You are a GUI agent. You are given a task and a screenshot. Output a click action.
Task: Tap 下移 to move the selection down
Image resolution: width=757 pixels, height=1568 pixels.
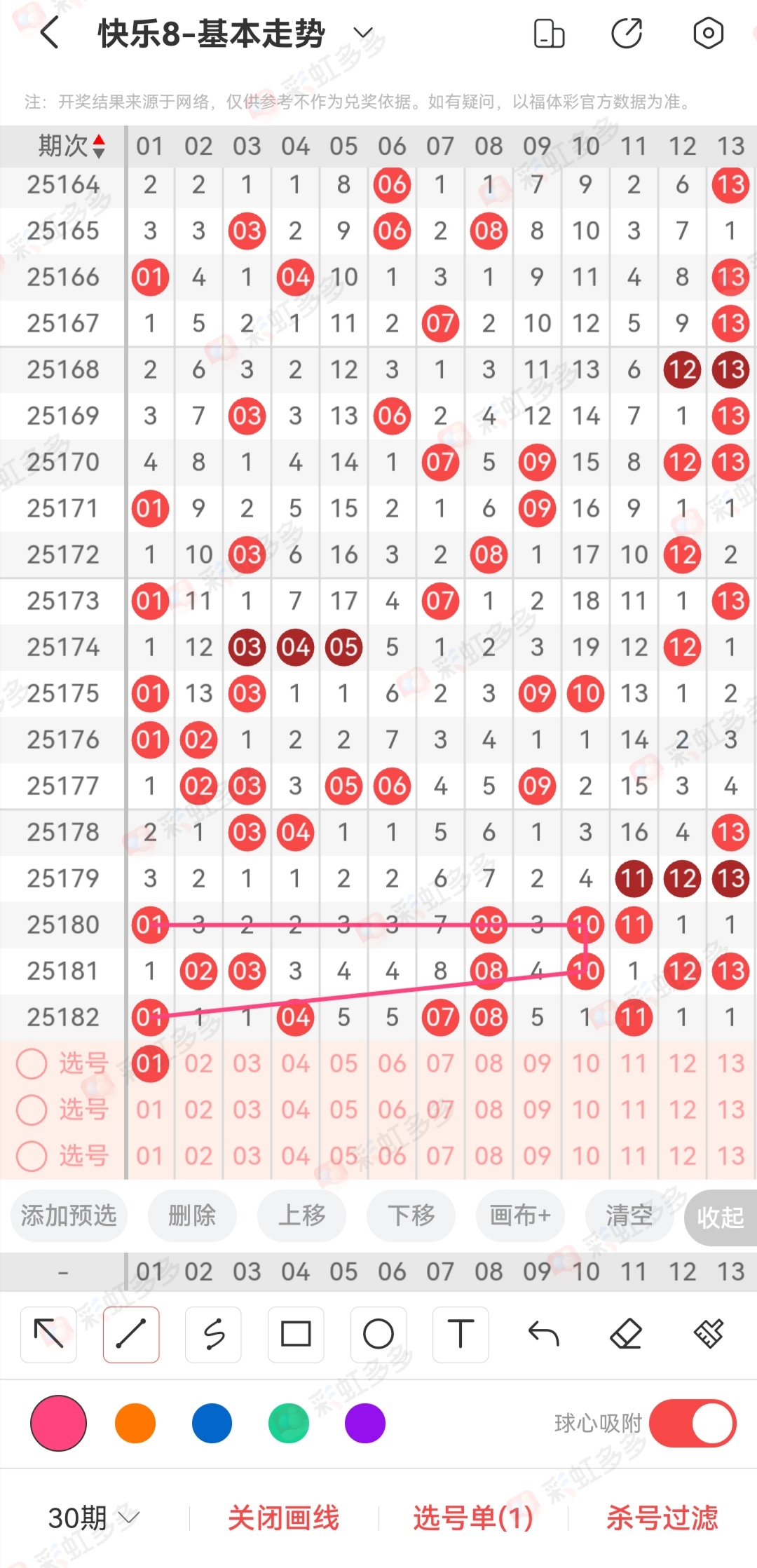[x=411, y=1215]
